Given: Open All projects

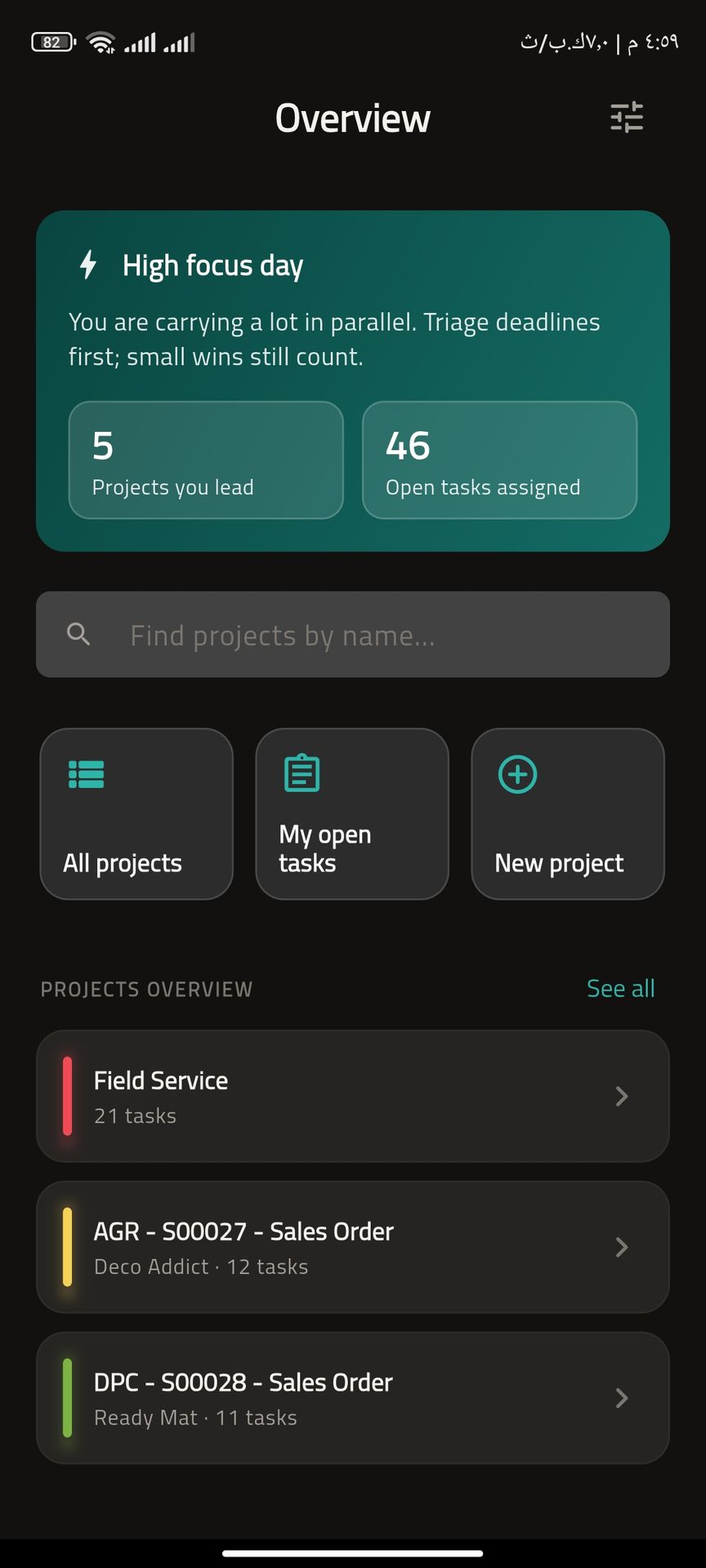Looking at the screenshot, I should [x=136, y=814].
